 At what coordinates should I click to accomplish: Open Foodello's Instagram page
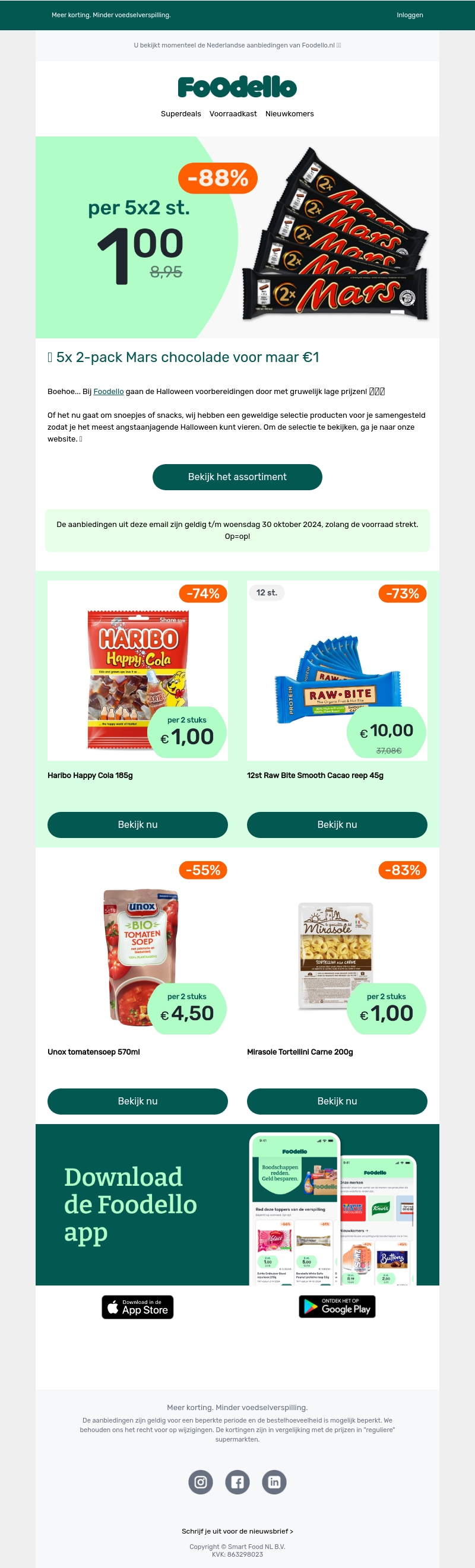[x=200, y=1481]
